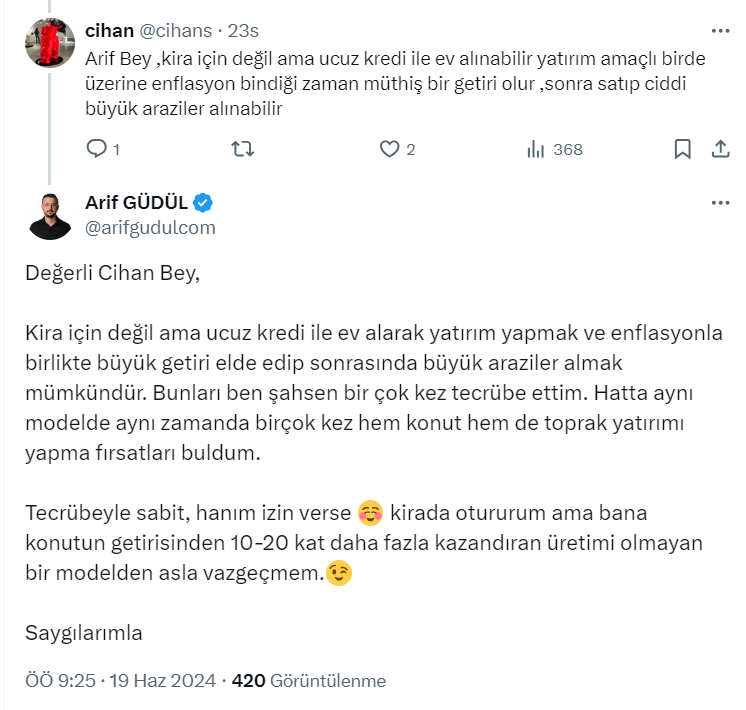View analytics of cihan's tweet
The image size is (746, 710).
tap(537, 149)
